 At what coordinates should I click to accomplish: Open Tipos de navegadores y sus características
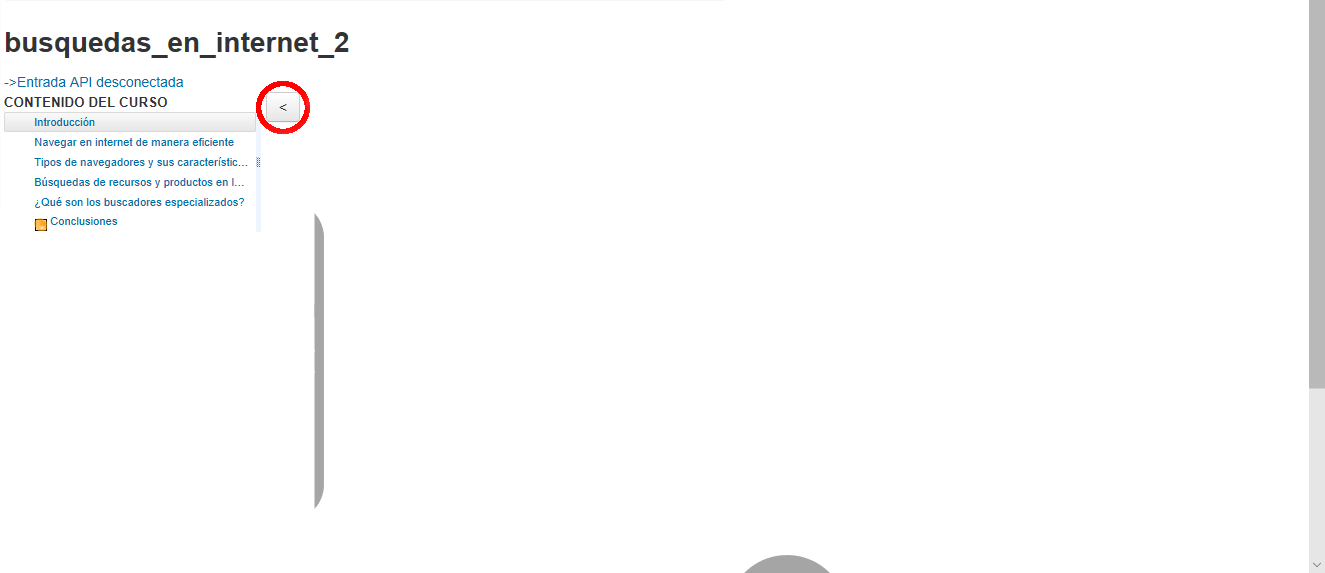click(140, 162)
